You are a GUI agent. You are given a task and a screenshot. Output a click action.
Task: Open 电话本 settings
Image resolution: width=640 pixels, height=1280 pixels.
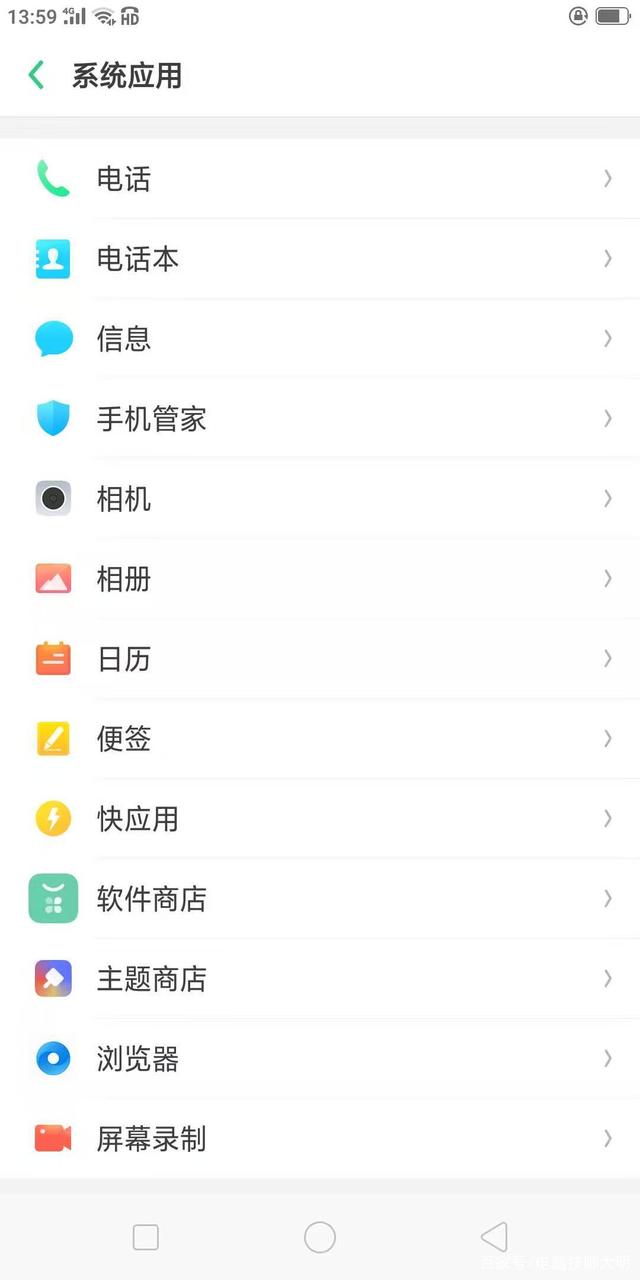(x=320, y=259)
